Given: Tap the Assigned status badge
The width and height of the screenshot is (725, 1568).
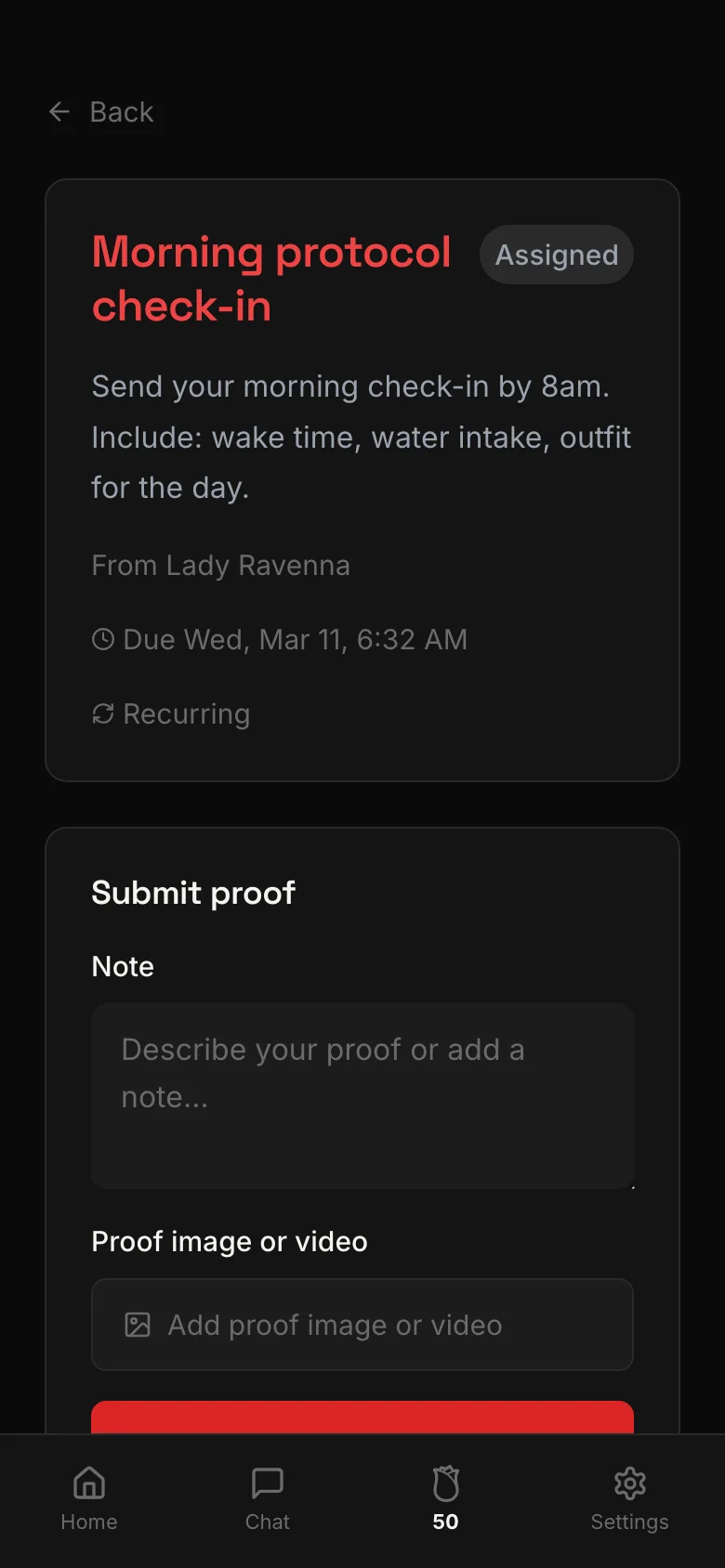Looking at the screenshot, I should (556, 255).
